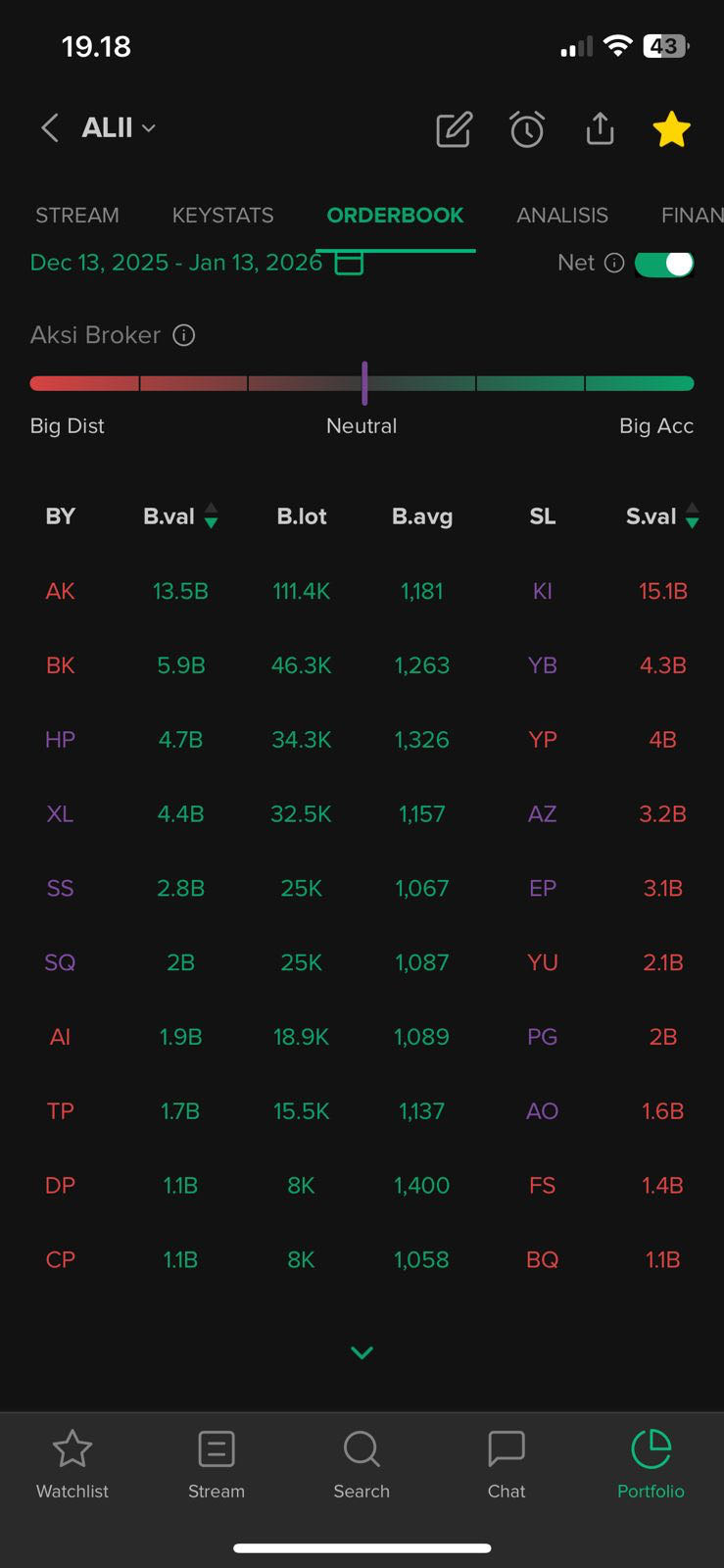Viewport: 724px width, 1568px height.
Task: Switch to the ANALISIS tab
Action: [x=562, y=216]
